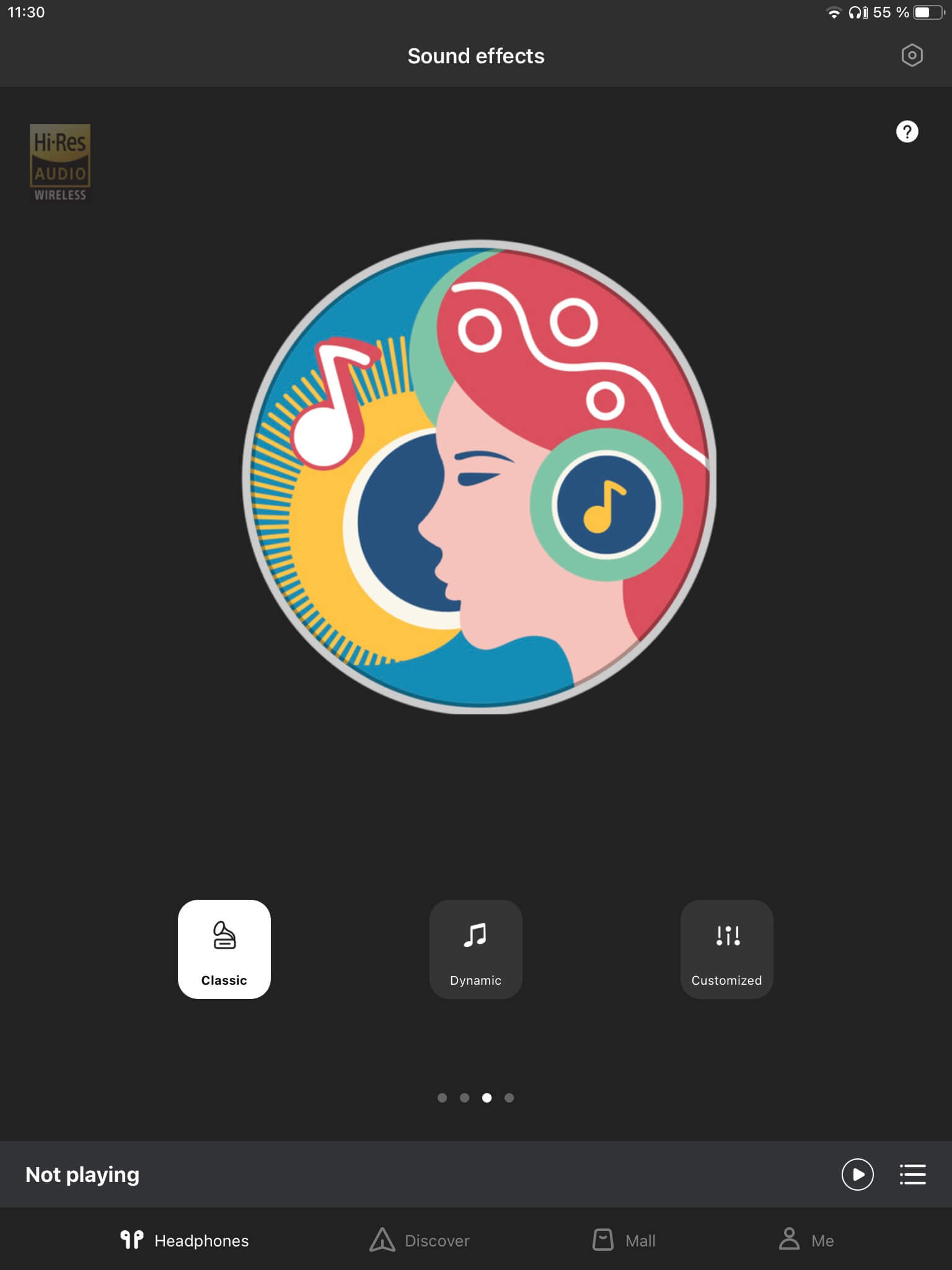
Task: Open settings via the hexagon icon
Action: pos(912,56)
